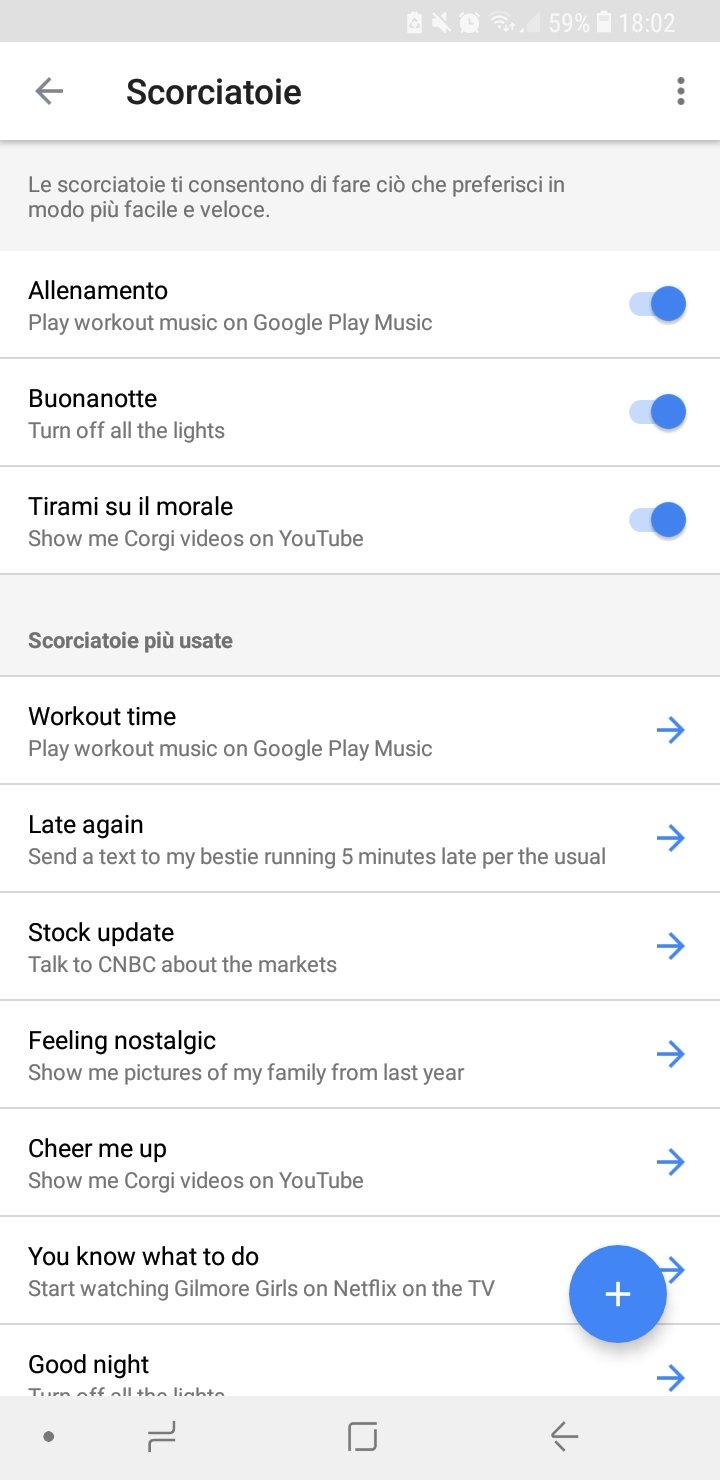The height and width of the screenshot is (1480, 720).
Task: Open the Stock update shortcut
Action: 360,947
